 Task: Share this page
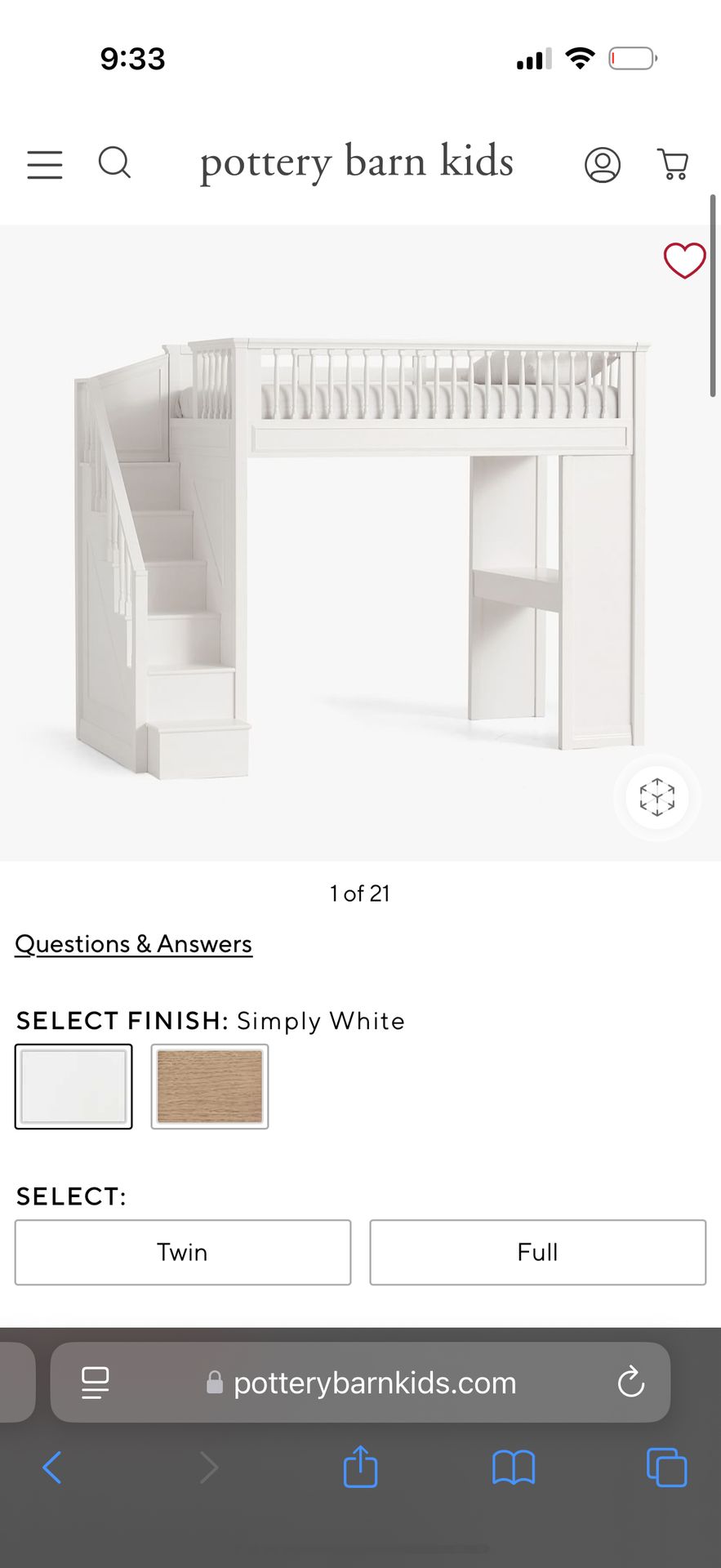[x=360, y=1468]
